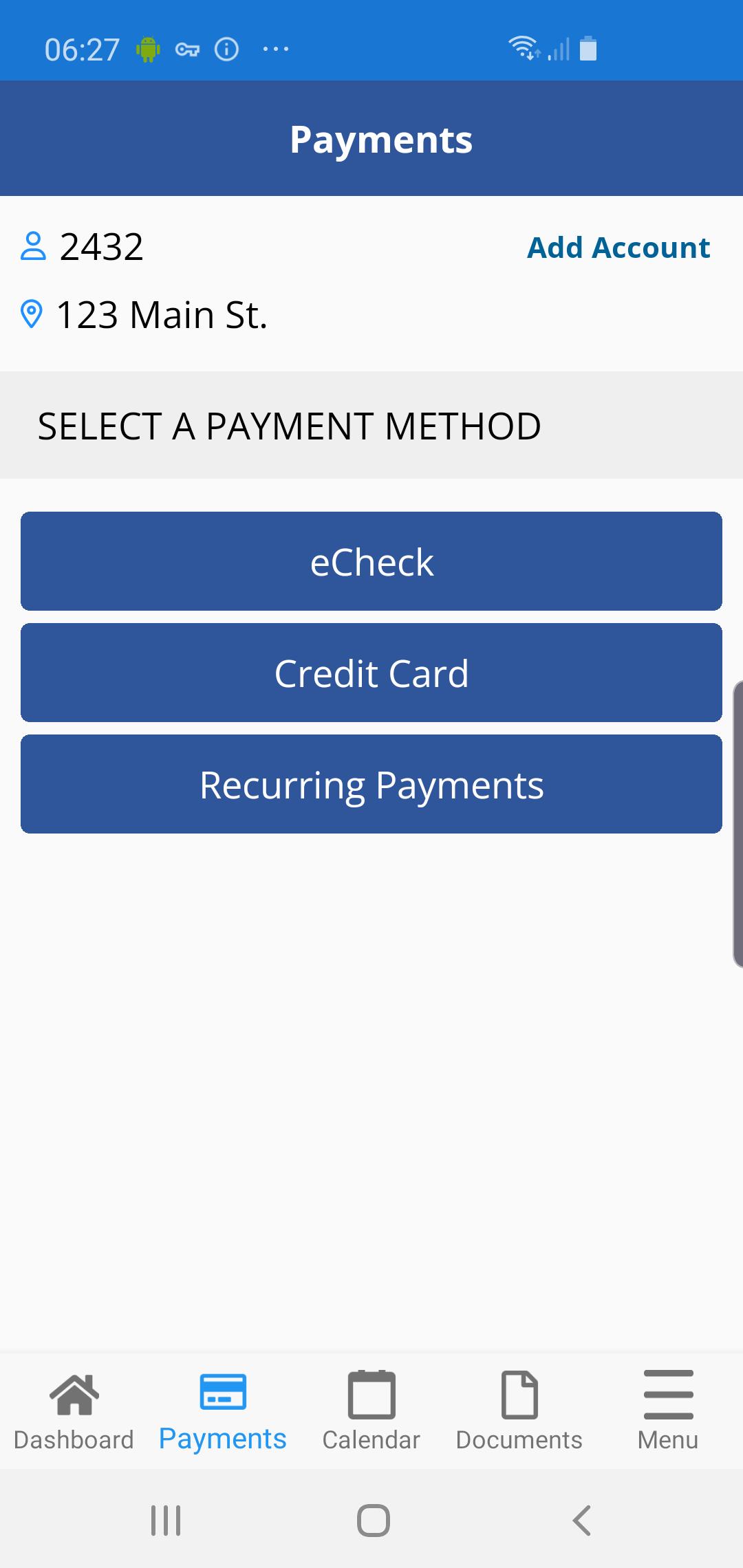The height and width of the screenshot is (1568, 743).
Task: Tap the Add Account link
Action: pyautogui.click(x=618, y=248)
